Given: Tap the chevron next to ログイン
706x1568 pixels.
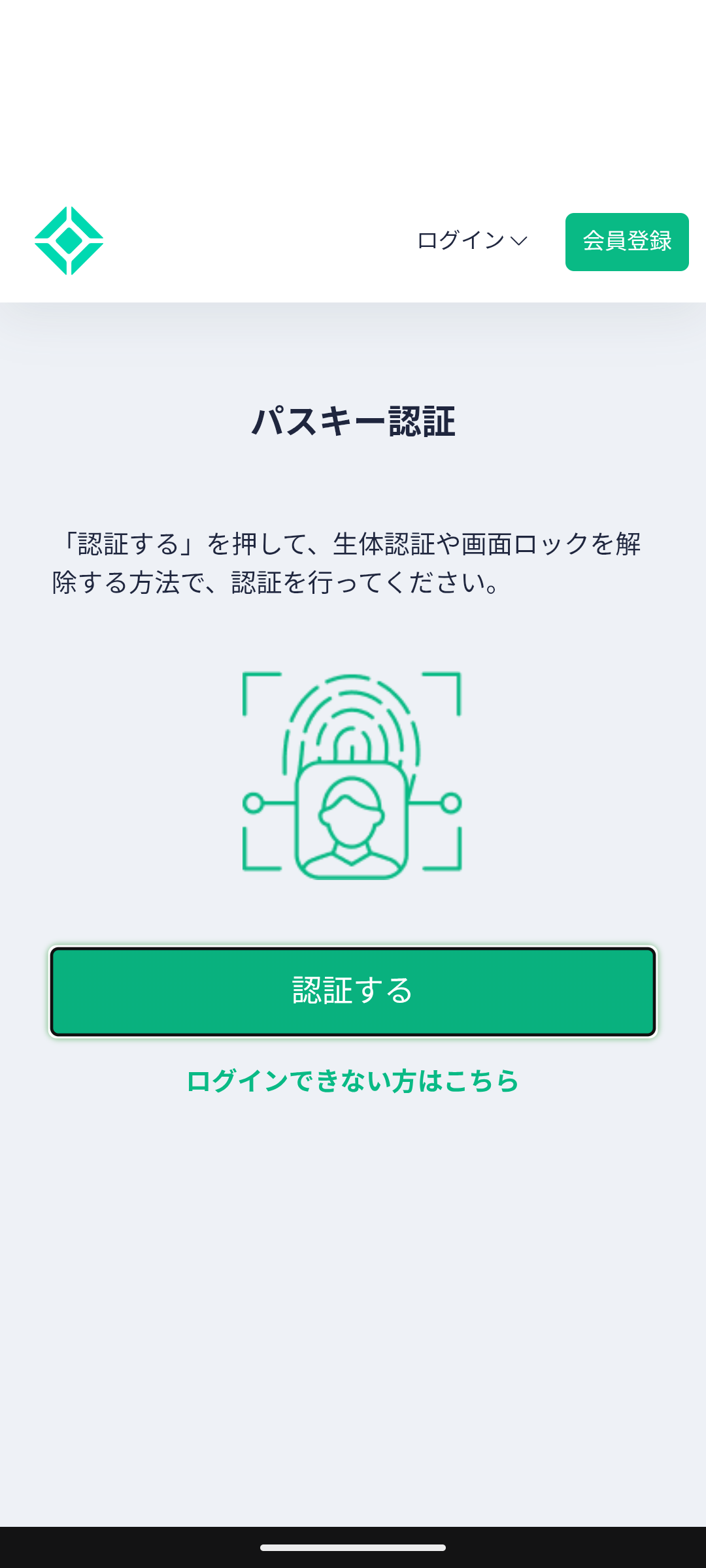Looking at the screenshot, I should click(x=518, y=242).
